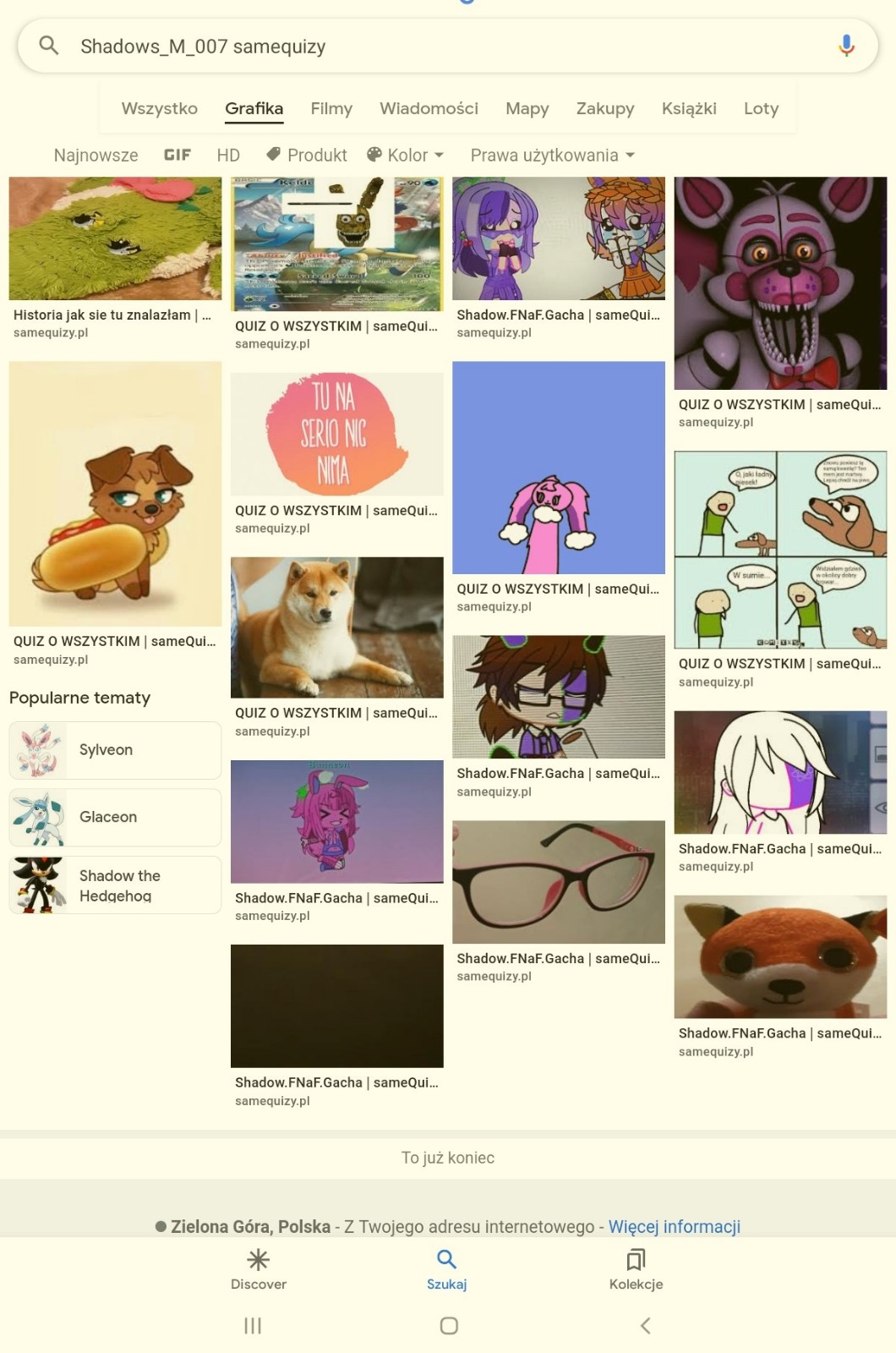Switch to the Wiadomości tab
Image resolution: width=896 pixels, height=1353 pixels.
click(429, 108)
